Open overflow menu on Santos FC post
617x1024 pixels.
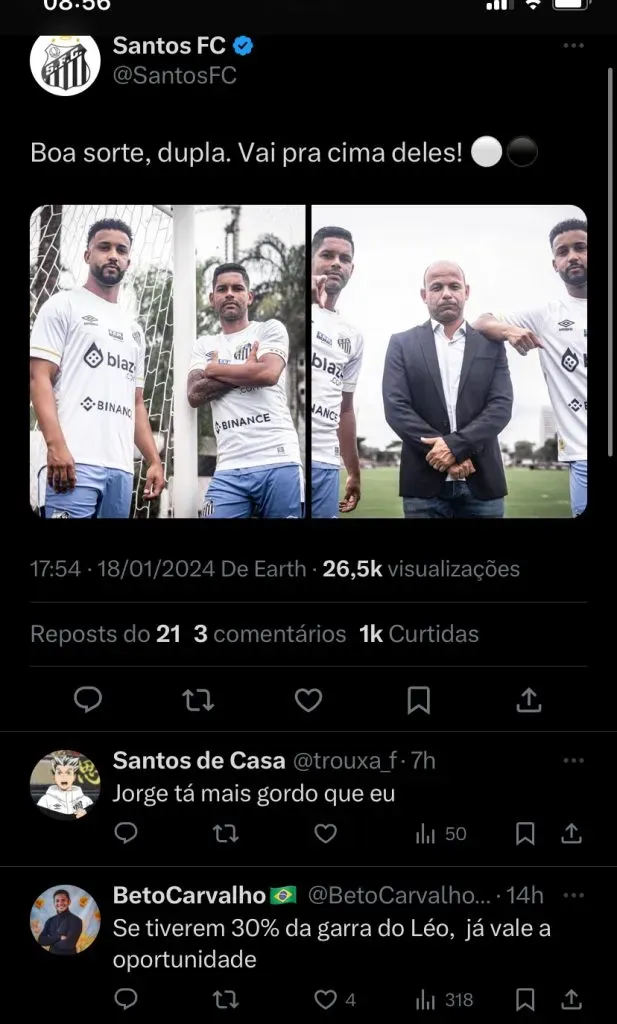[572, 47]
